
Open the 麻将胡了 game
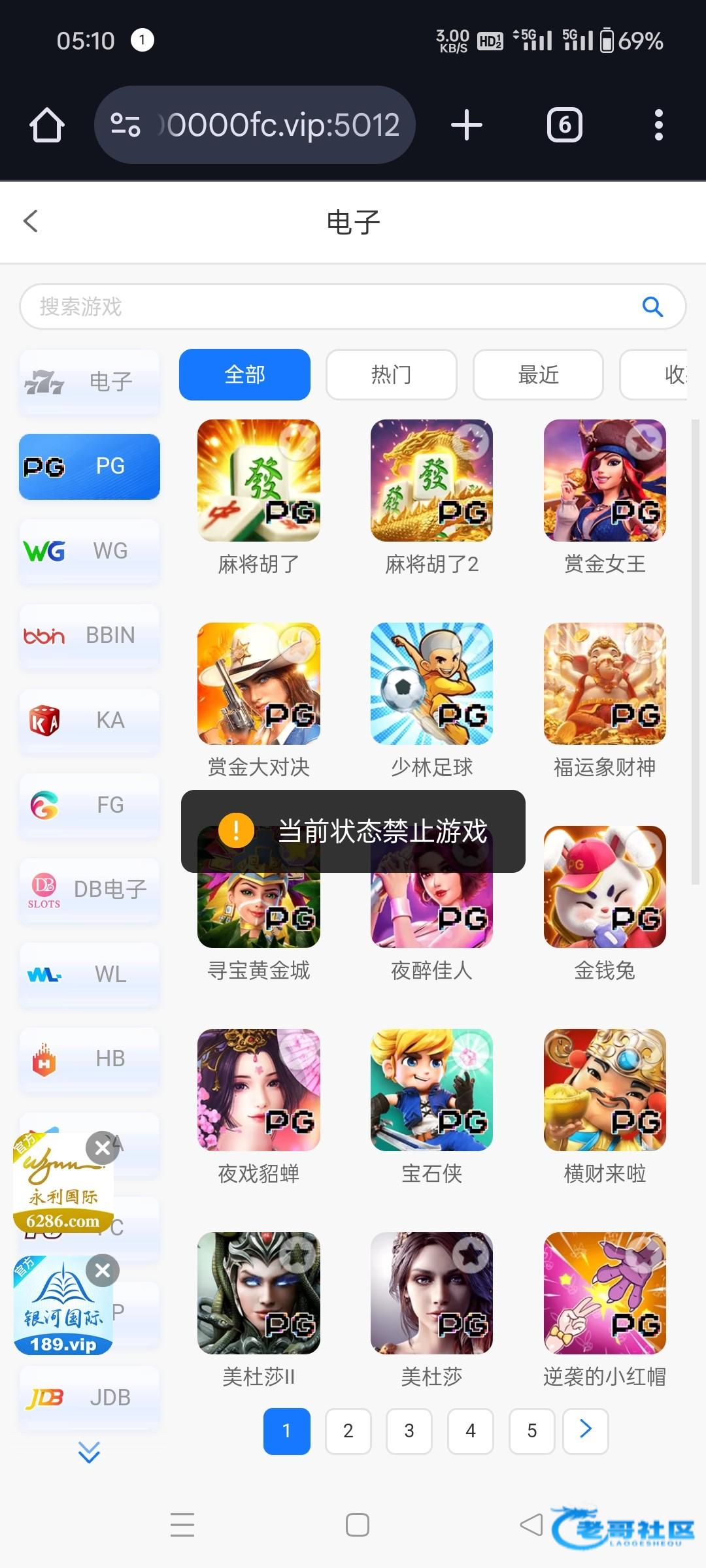click(x=259, y=481)
